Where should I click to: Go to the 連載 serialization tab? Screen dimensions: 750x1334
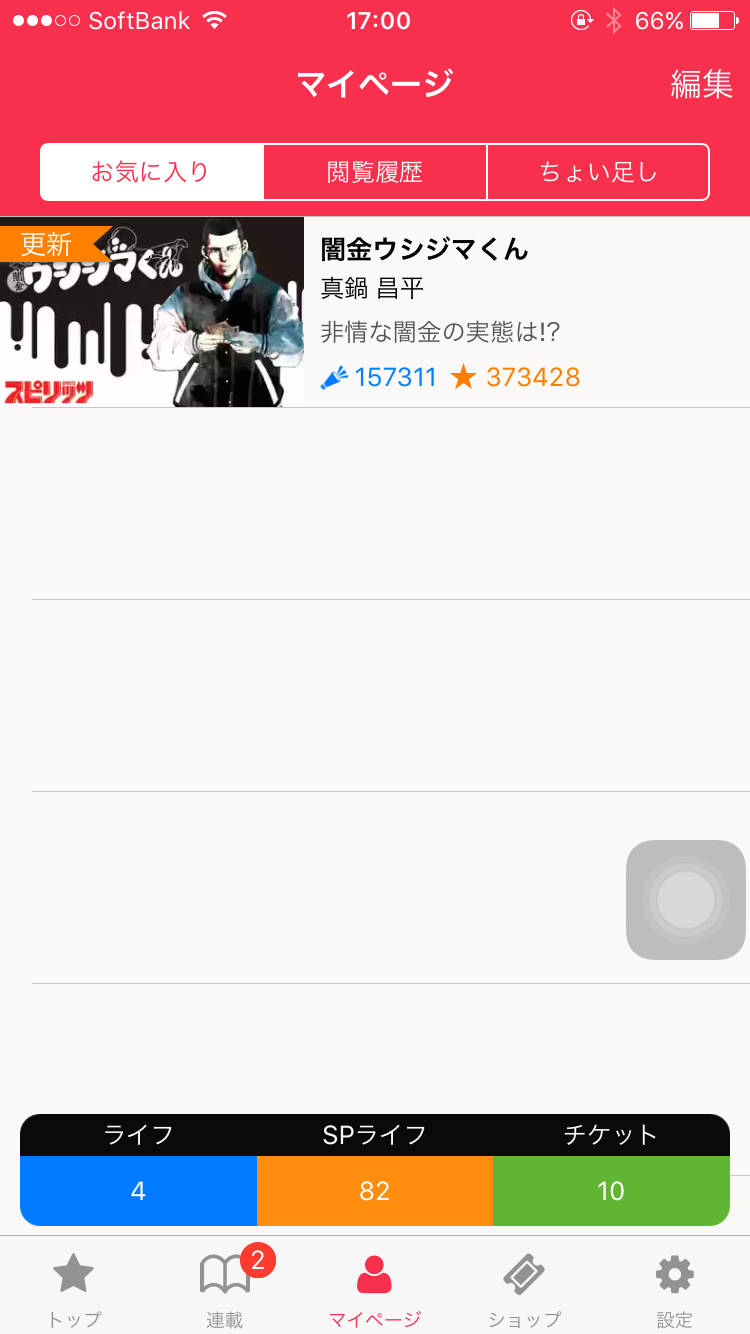click(x=225, y=1288)
